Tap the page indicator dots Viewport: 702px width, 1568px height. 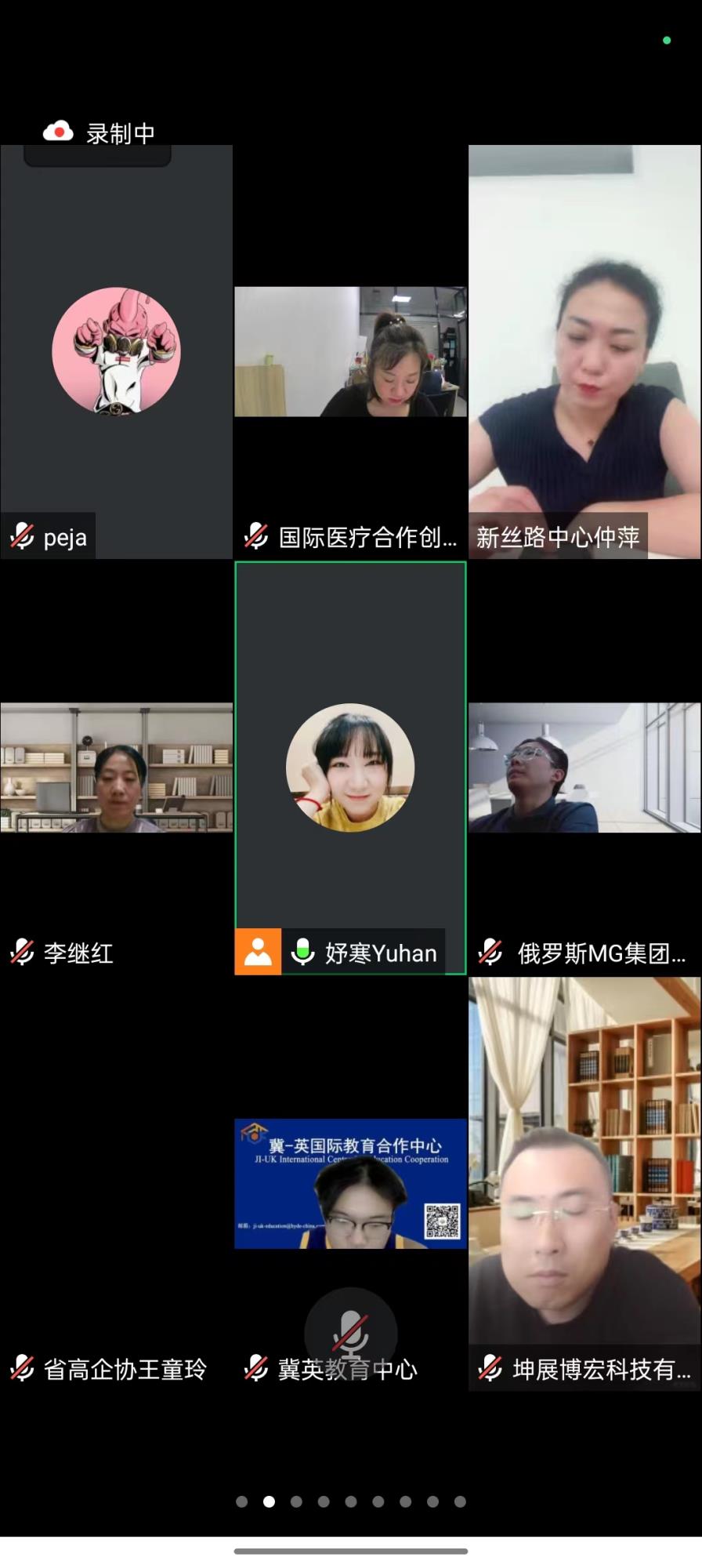(350, 1501)
